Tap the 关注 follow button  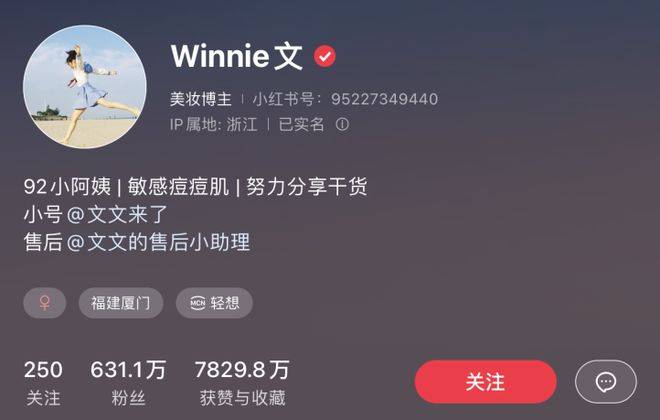click(x=485, y=382)
